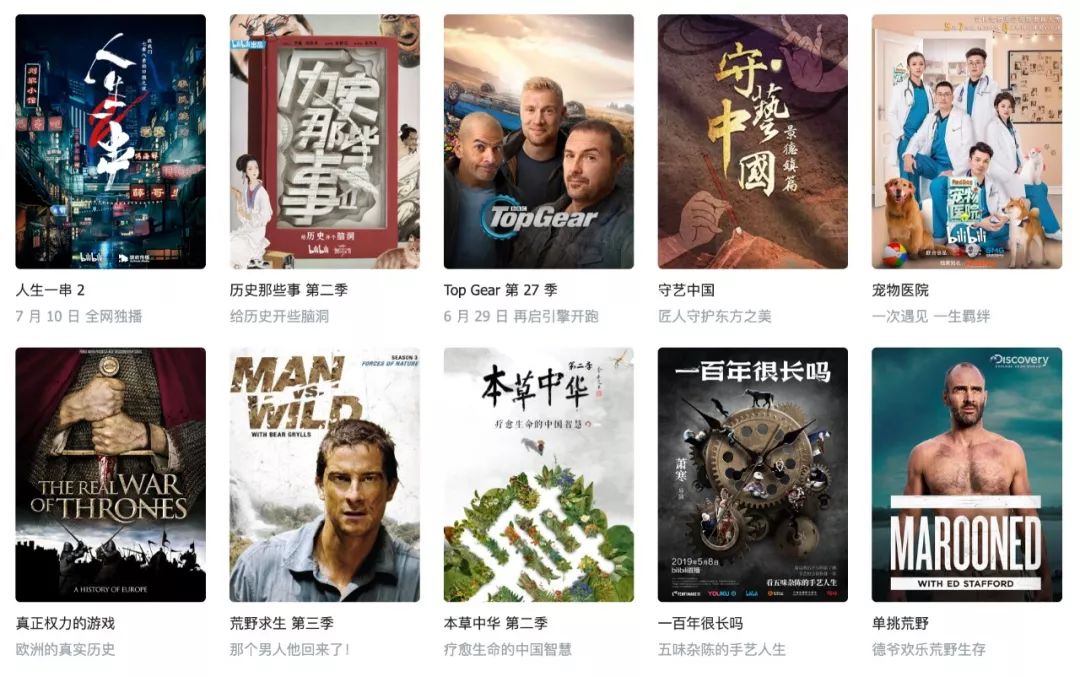View the 一百年很长吗 documentary
1080x677 pixels.
pos(752,474)
